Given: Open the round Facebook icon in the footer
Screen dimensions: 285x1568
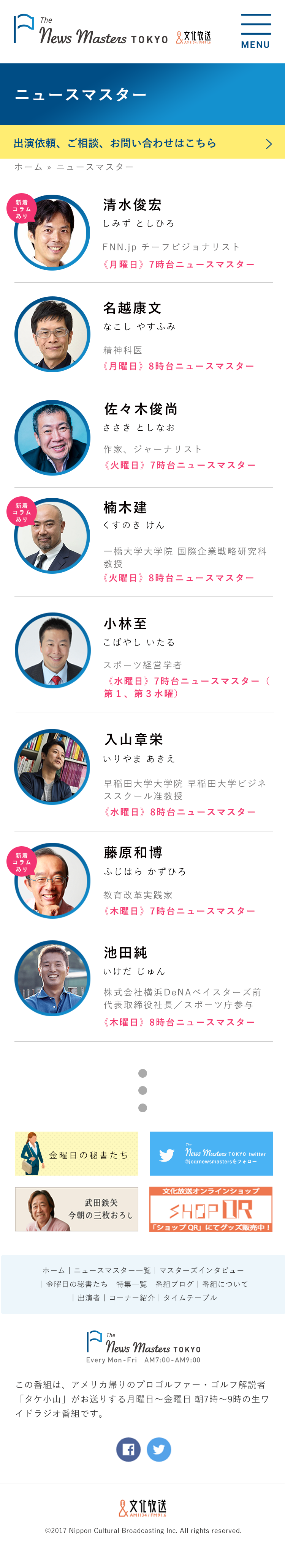Looking at the screenshot, I should 128,1449.
